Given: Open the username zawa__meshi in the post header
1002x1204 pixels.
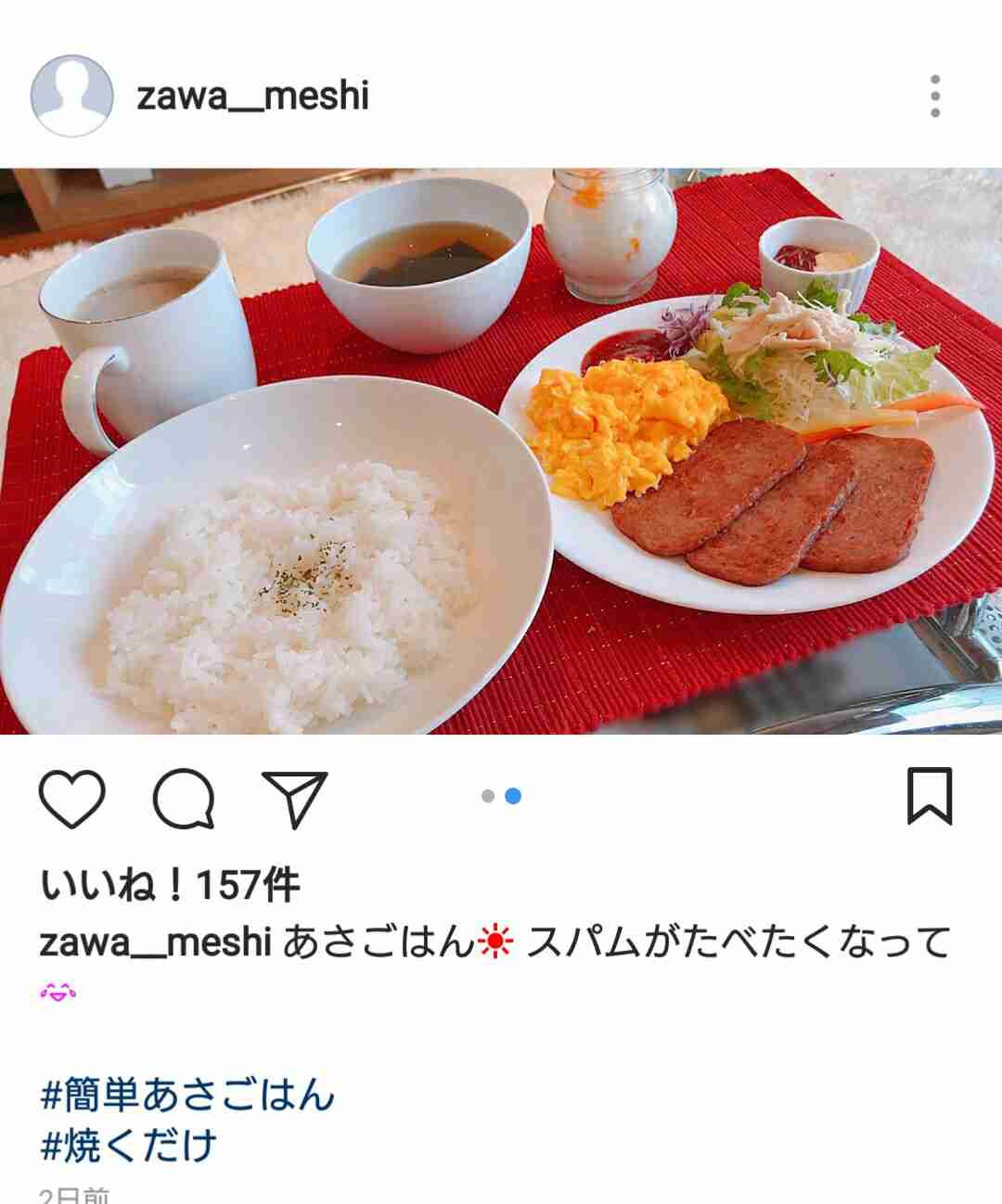Looking at the screenshot, I should (252, 96).
